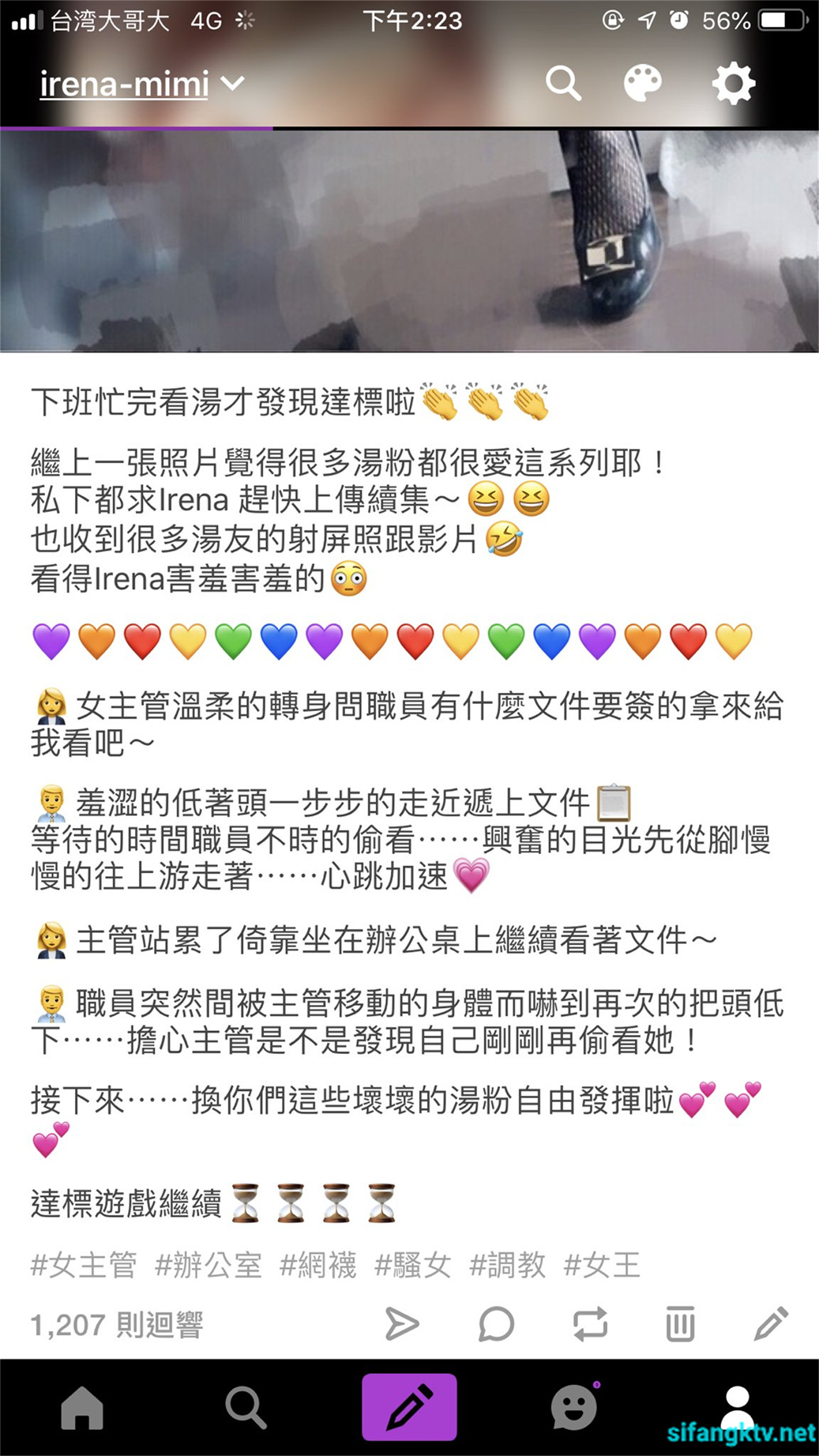The height and width of the screenshot is (1456, 819).
Task: Switch to the search tab
Action: click(246, 1407)
